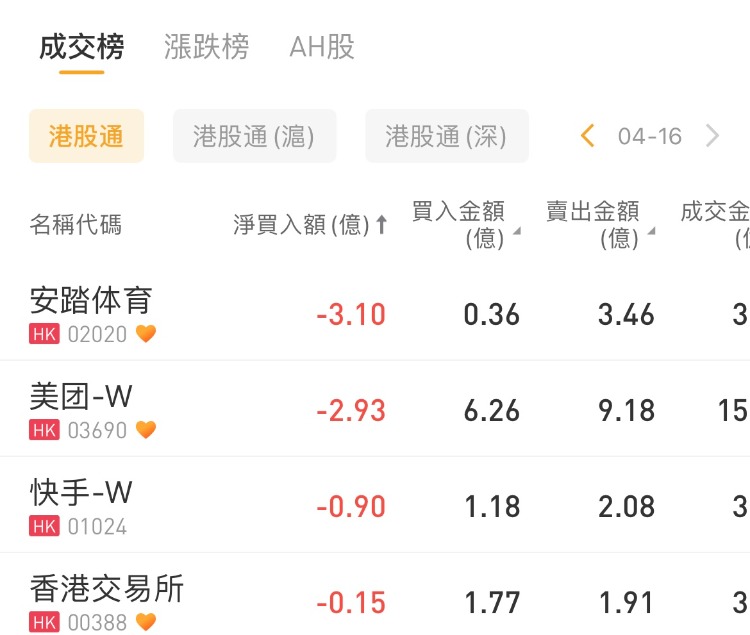Sort by 淨買入額(億) column
750x635 pixels.
pos(310,225)
